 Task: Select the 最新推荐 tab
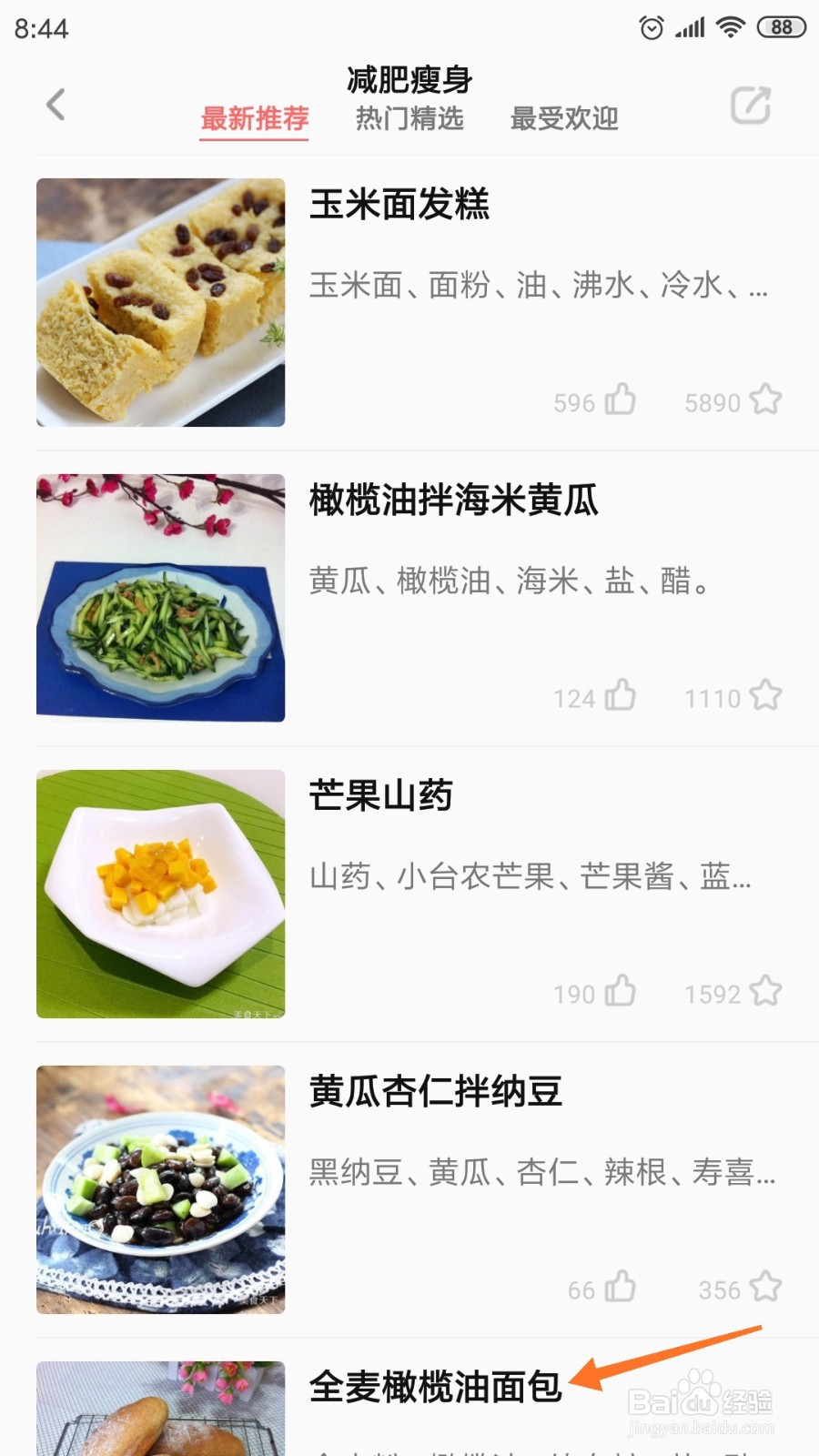pos(254,118)
